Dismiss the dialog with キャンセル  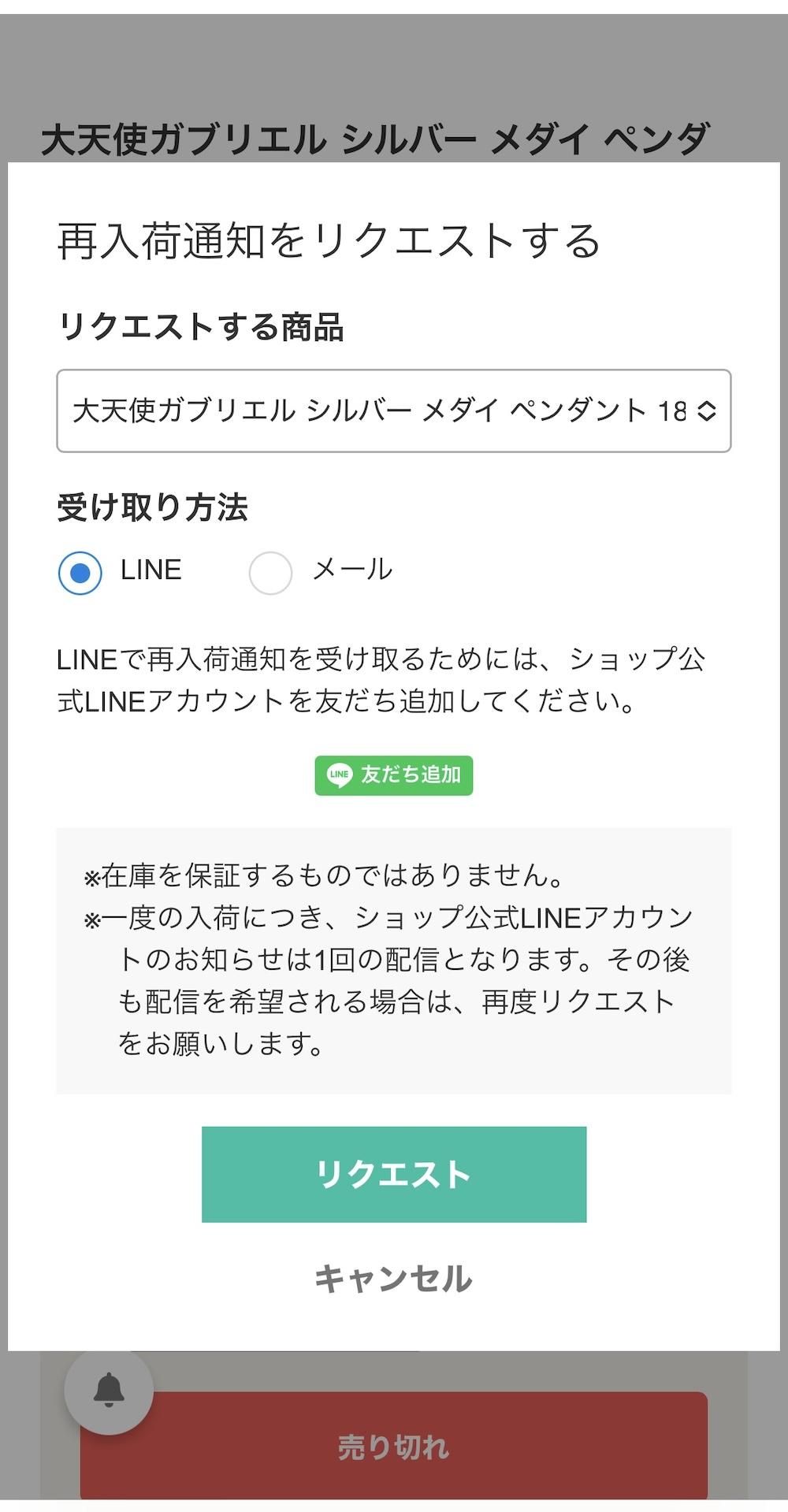coord(393,1278)
